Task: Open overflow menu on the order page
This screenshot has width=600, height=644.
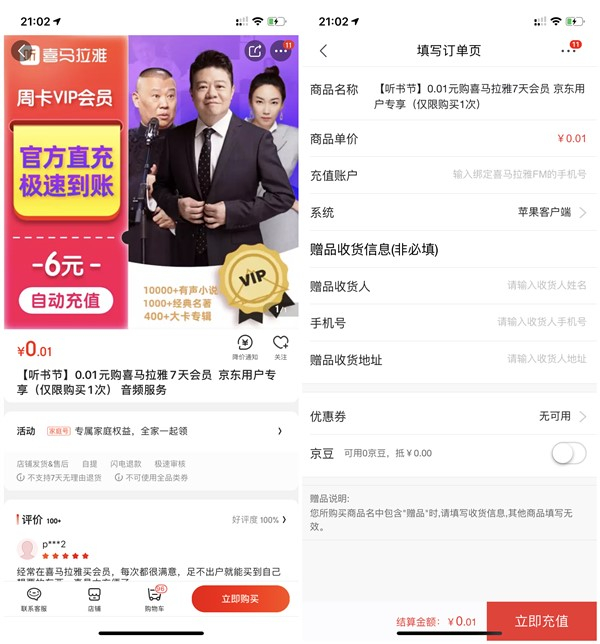Action: click(569, 51)
